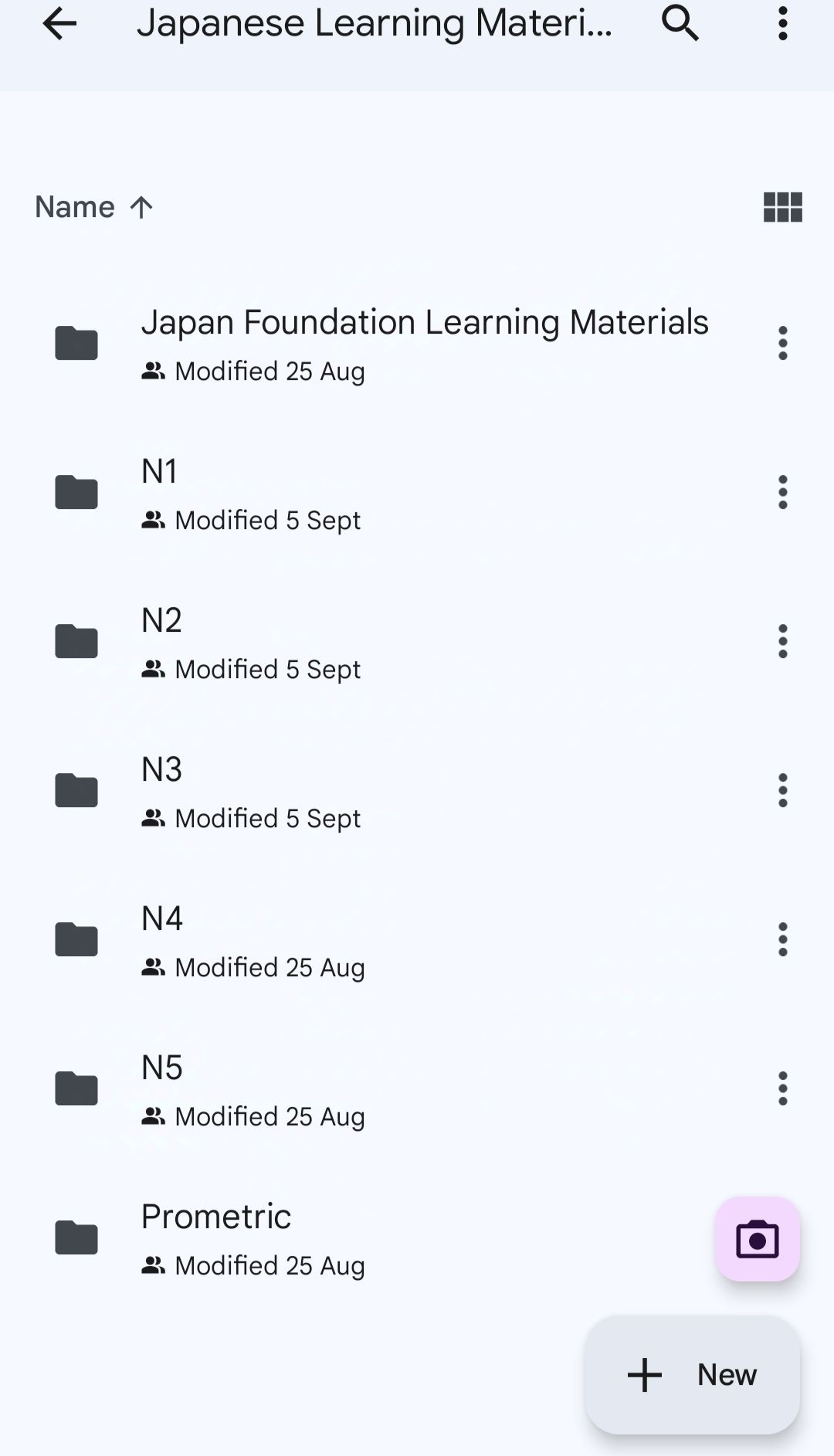Tap the N1 folder icon
The image size is (834, 1456).
point(76,491)
